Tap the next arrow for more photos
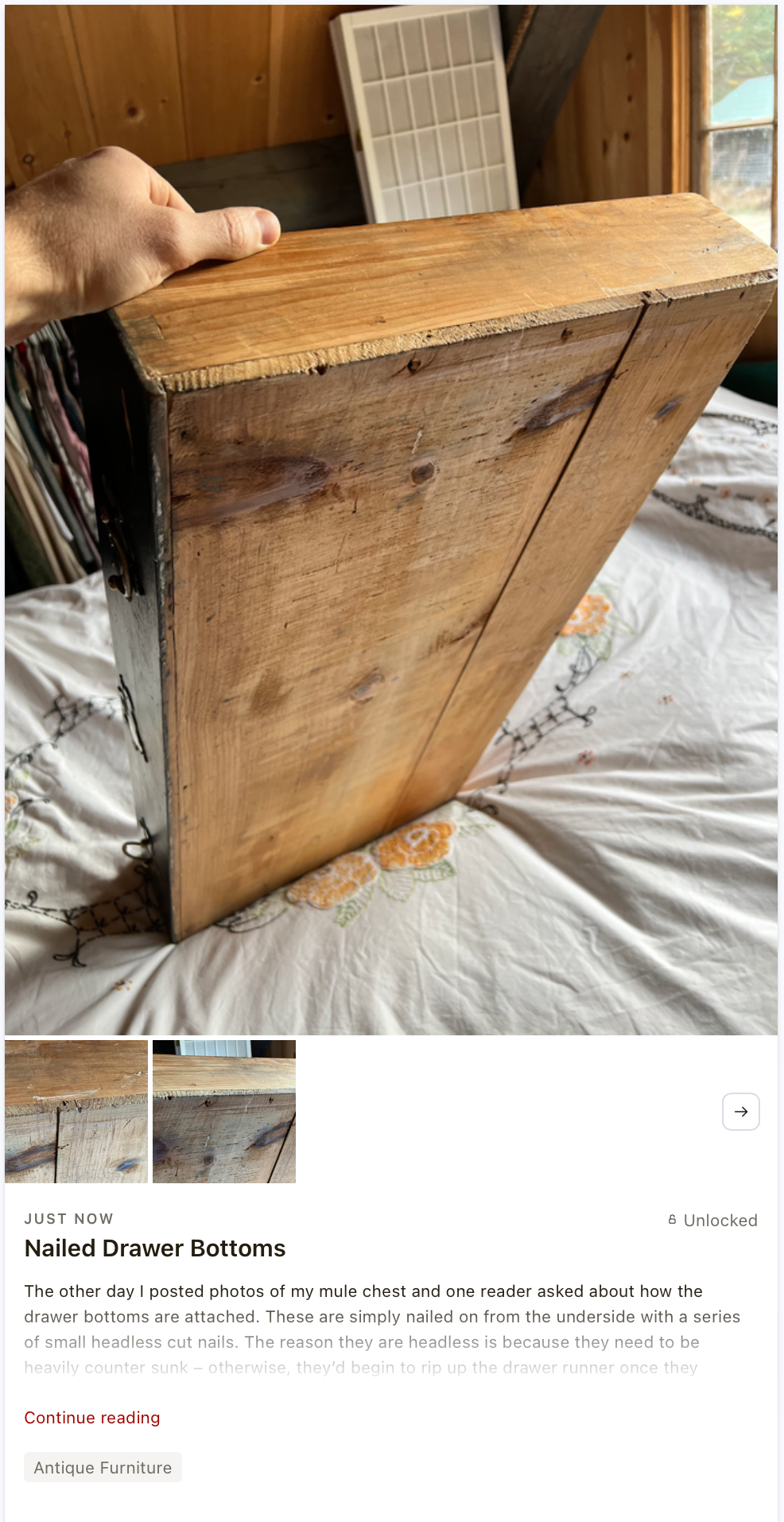This screenshot has height=1522, width=784. [x=740, y=1111]
